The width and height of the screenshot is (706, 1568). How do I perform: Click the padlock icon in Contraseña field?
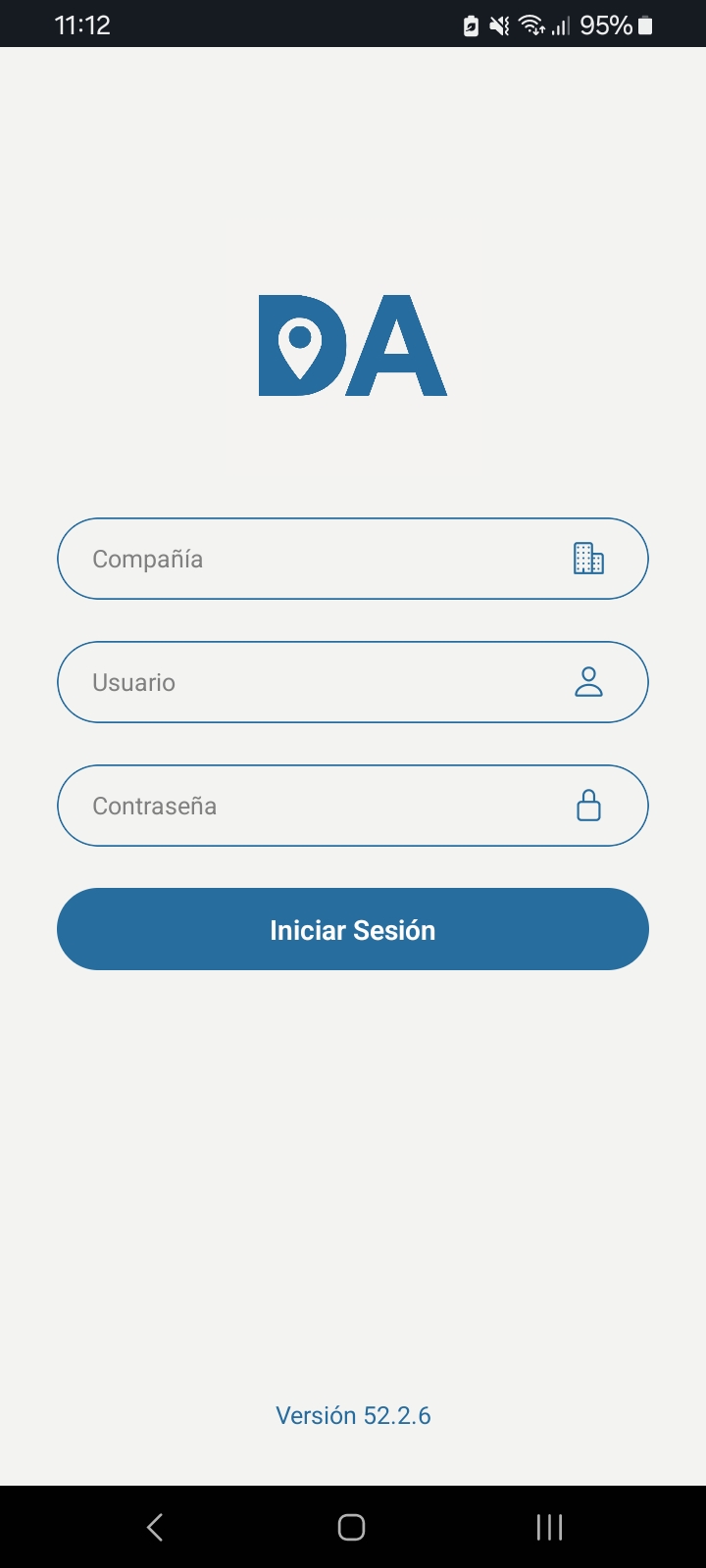pos(589,805)
